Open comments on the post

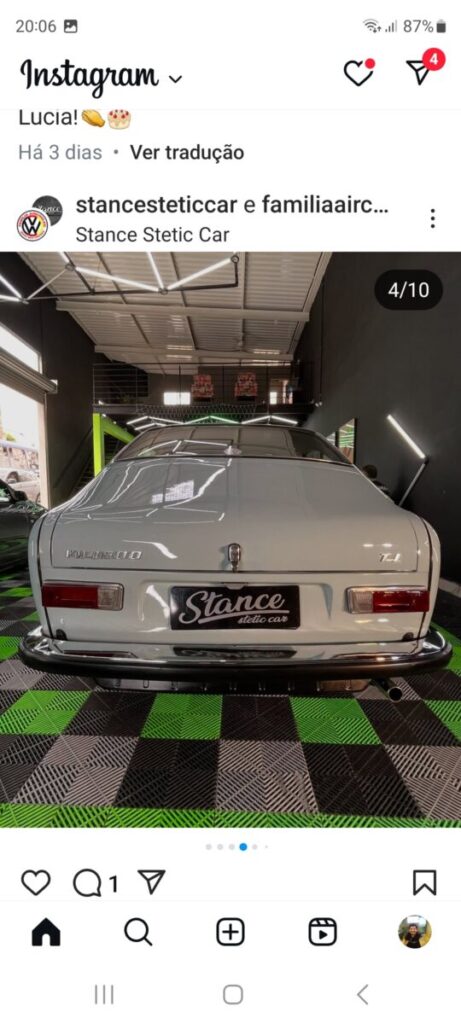coord(87,884)
